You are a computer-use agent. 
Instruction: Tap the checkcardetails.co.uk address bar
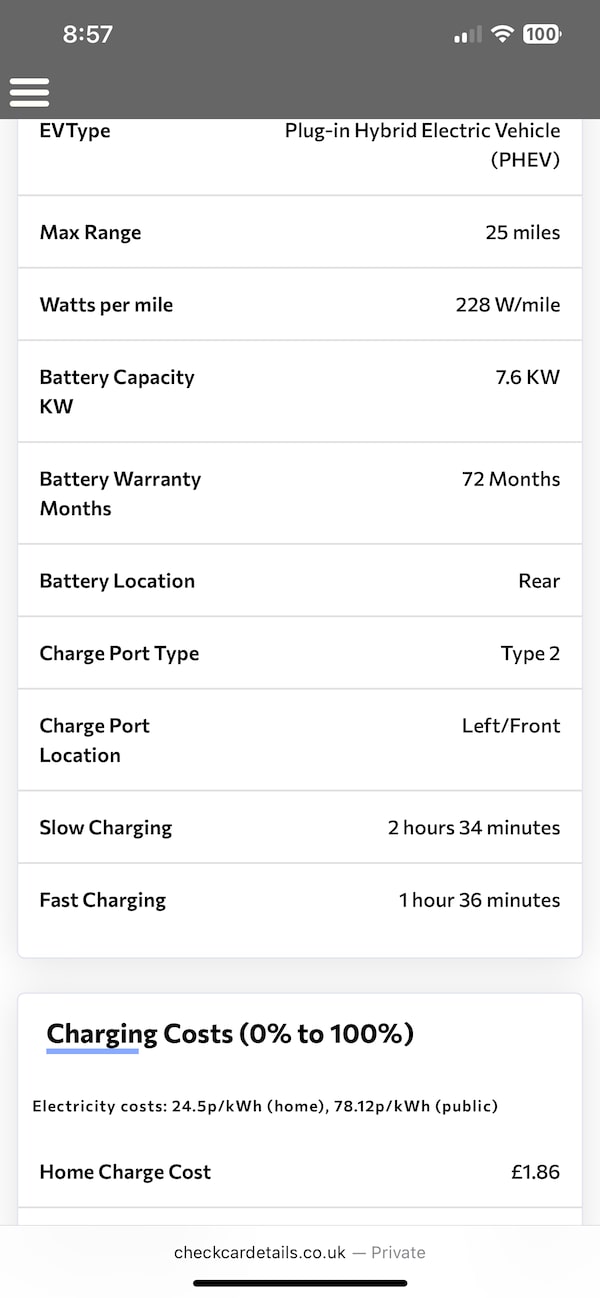[299, 1252]
